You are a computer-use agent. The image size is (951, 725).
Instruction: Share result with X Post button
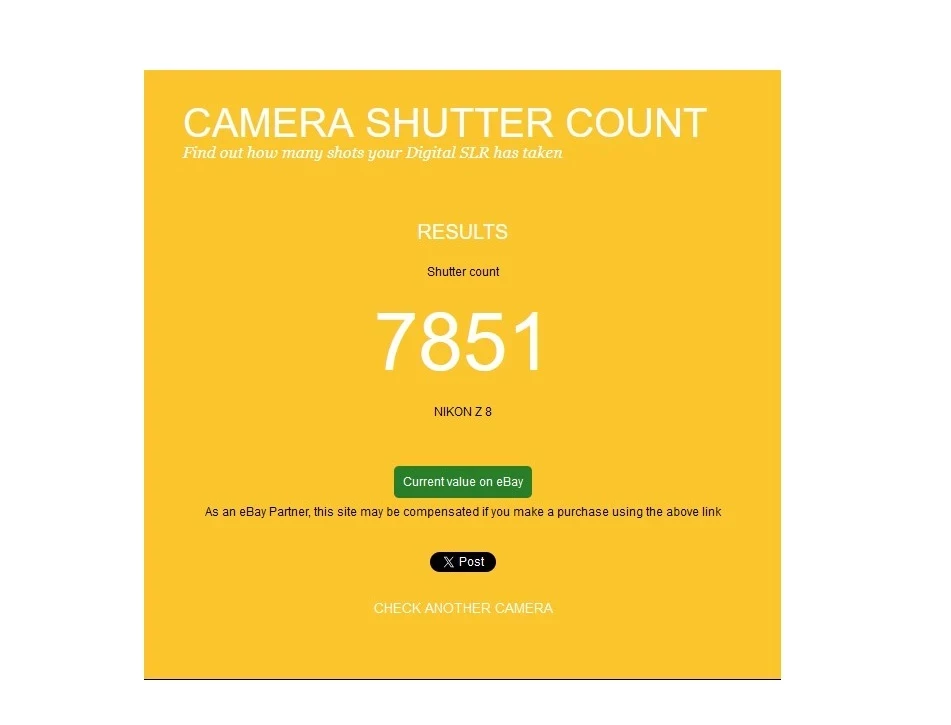462,562
